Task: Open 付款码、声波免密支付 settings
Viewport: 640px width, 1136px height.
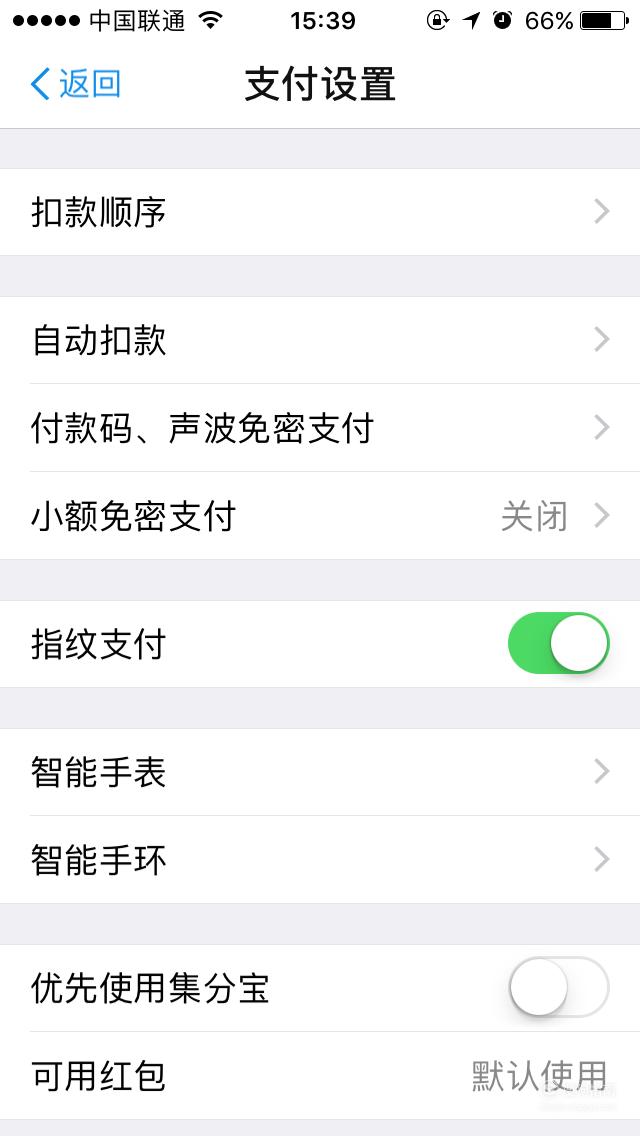Action: click(x=320, y=427)
